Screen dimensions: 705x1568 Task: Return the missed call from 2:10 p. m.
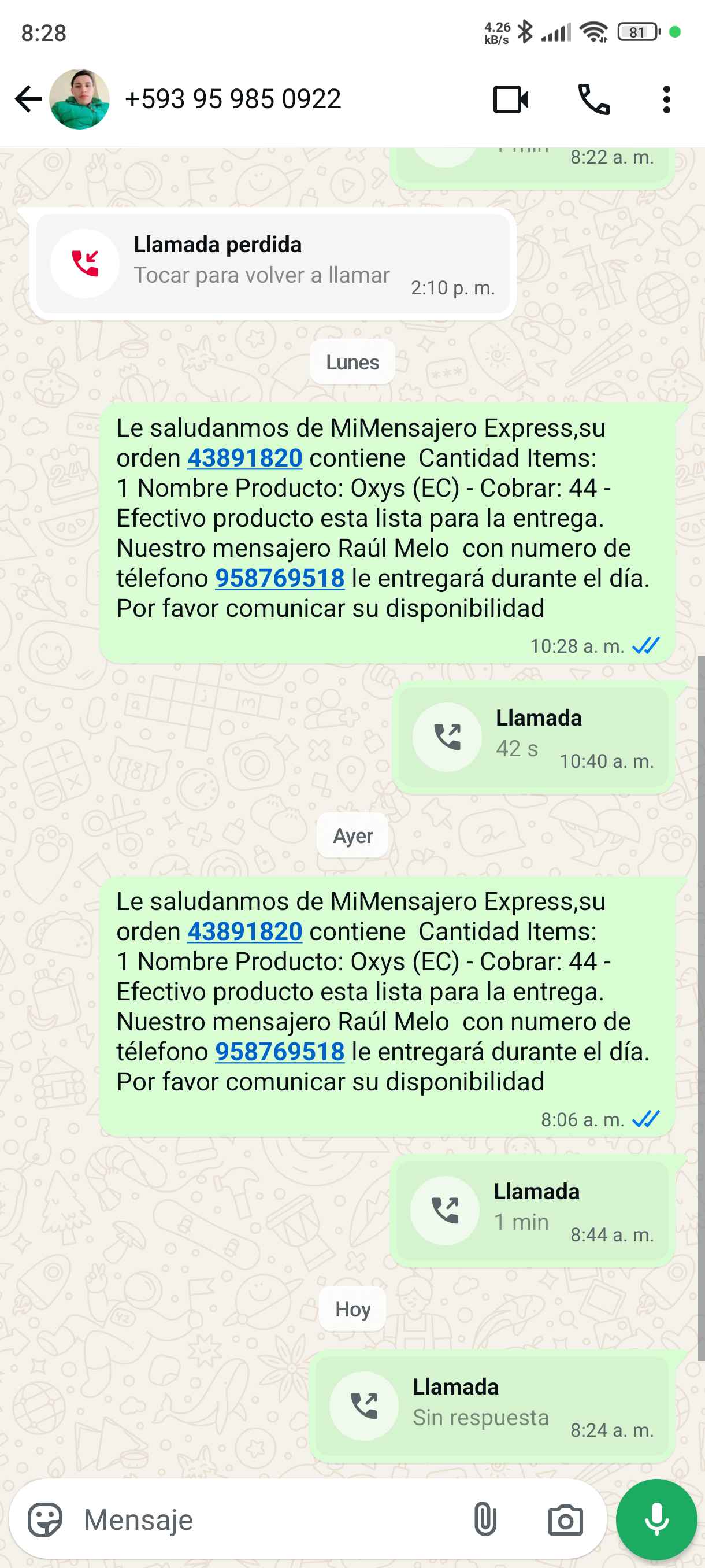tap(273, 263)
